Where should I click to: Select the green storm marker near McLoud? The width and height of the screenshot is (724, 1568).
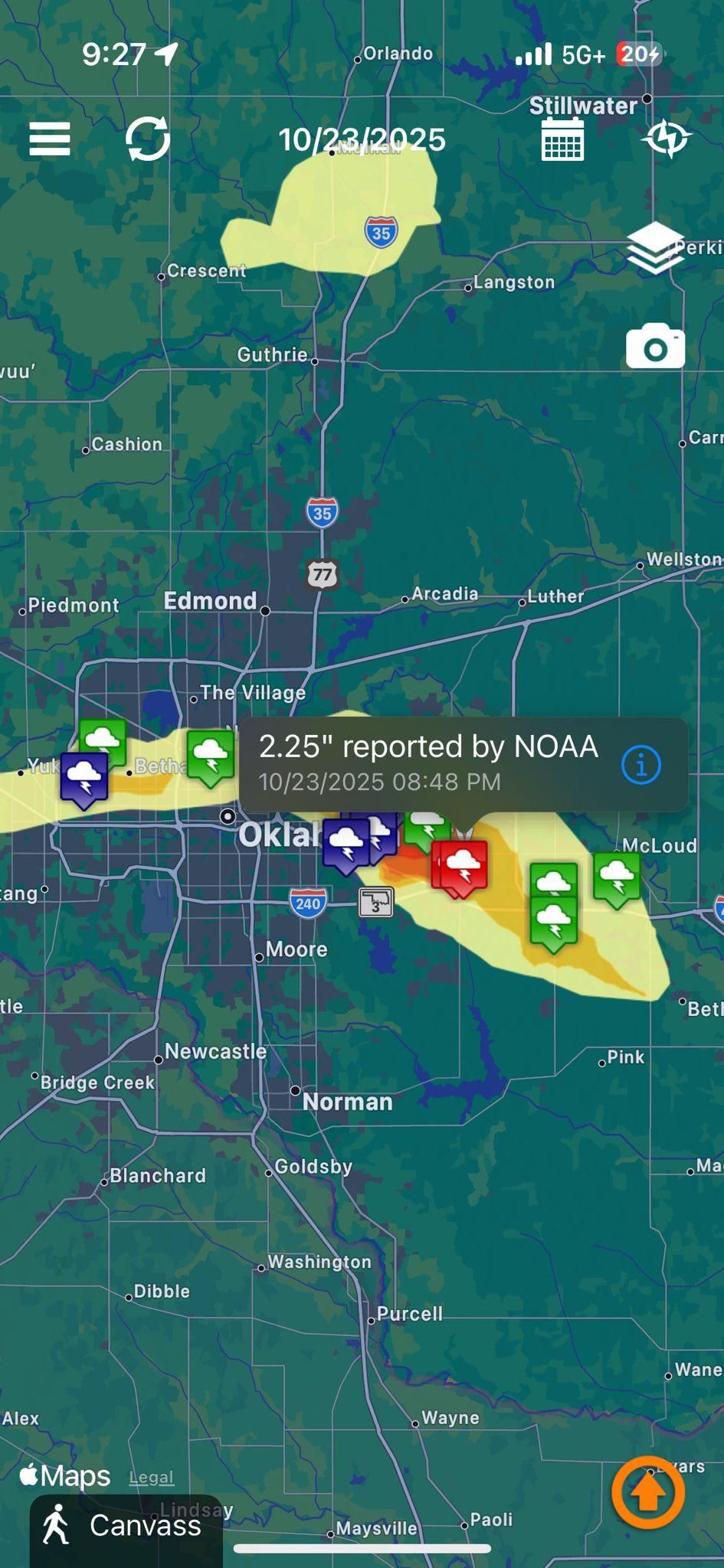(617, 877)
